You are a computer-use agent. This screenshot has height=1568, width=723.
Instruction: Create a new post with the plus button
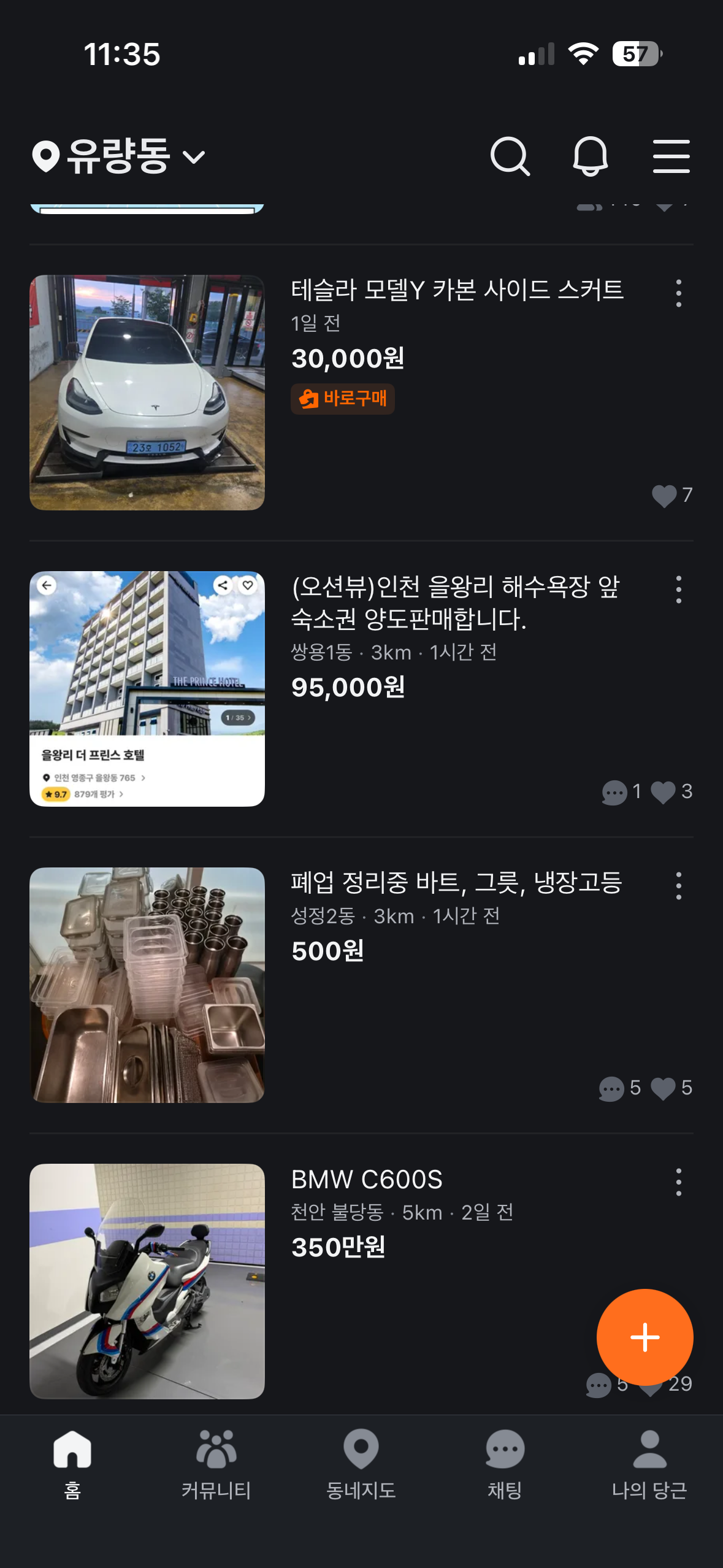coord(645,1337)
